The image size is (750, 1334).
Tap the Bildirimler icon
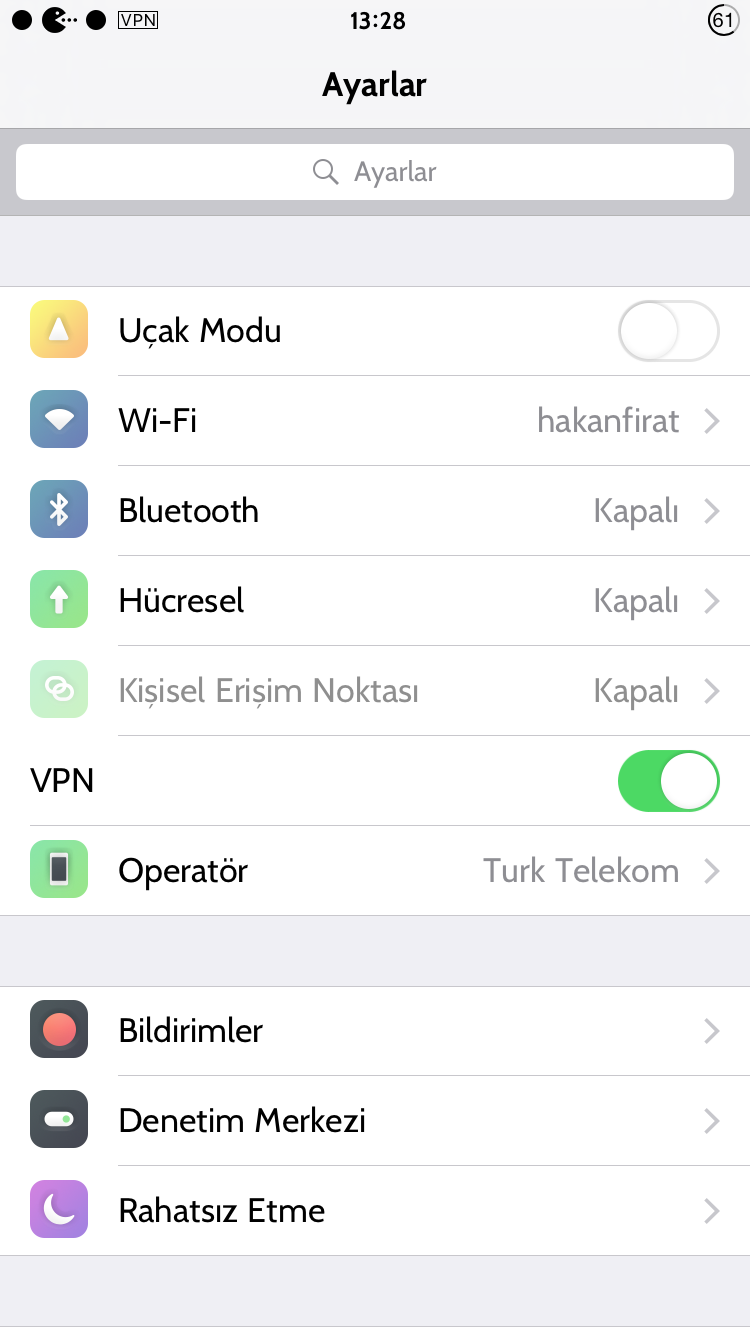tap(58, 1030)
